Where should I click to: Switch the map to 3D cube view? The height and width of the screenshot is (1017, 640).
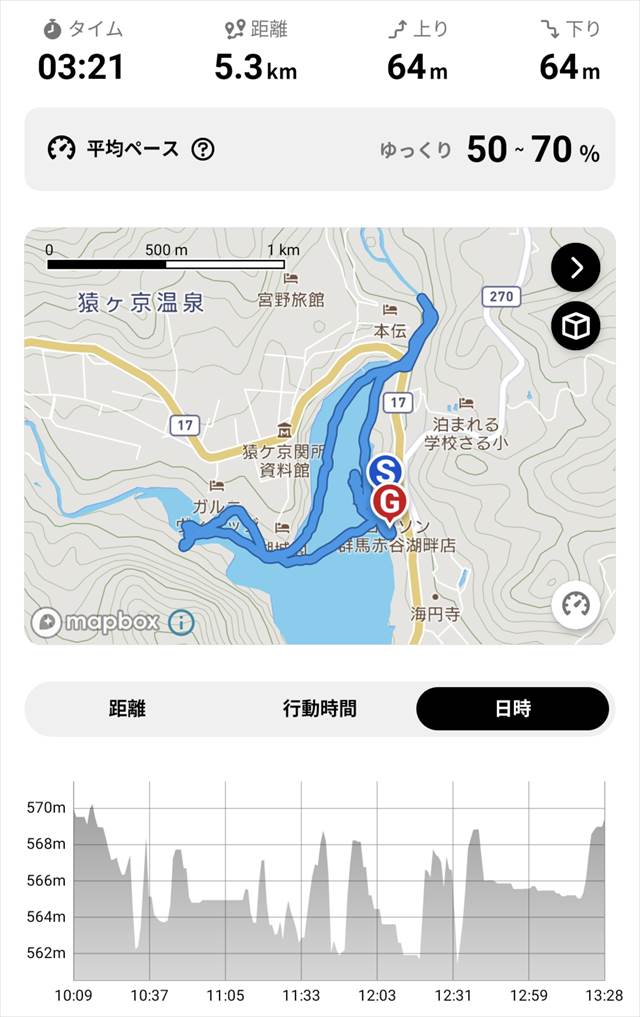[576, 326]
